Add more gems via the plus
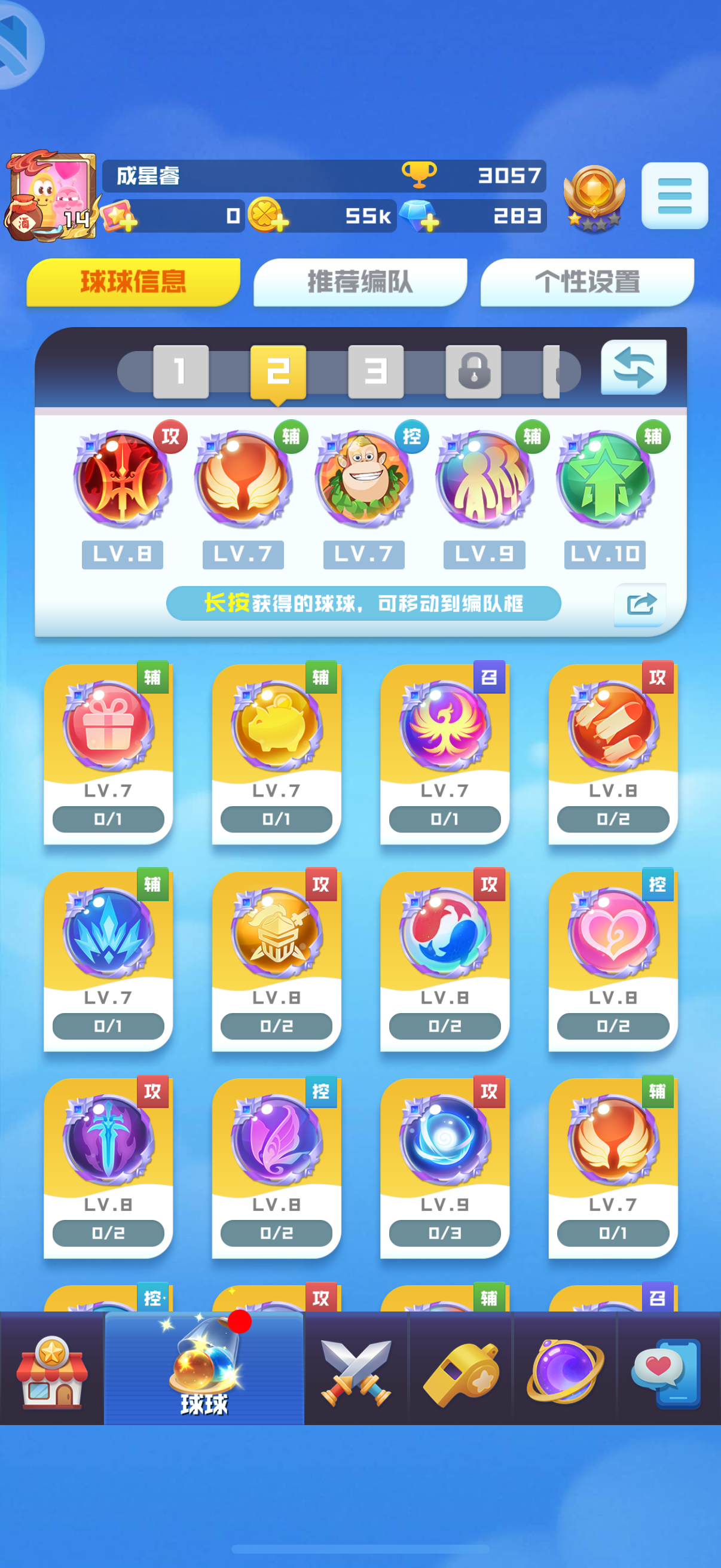 428,222
